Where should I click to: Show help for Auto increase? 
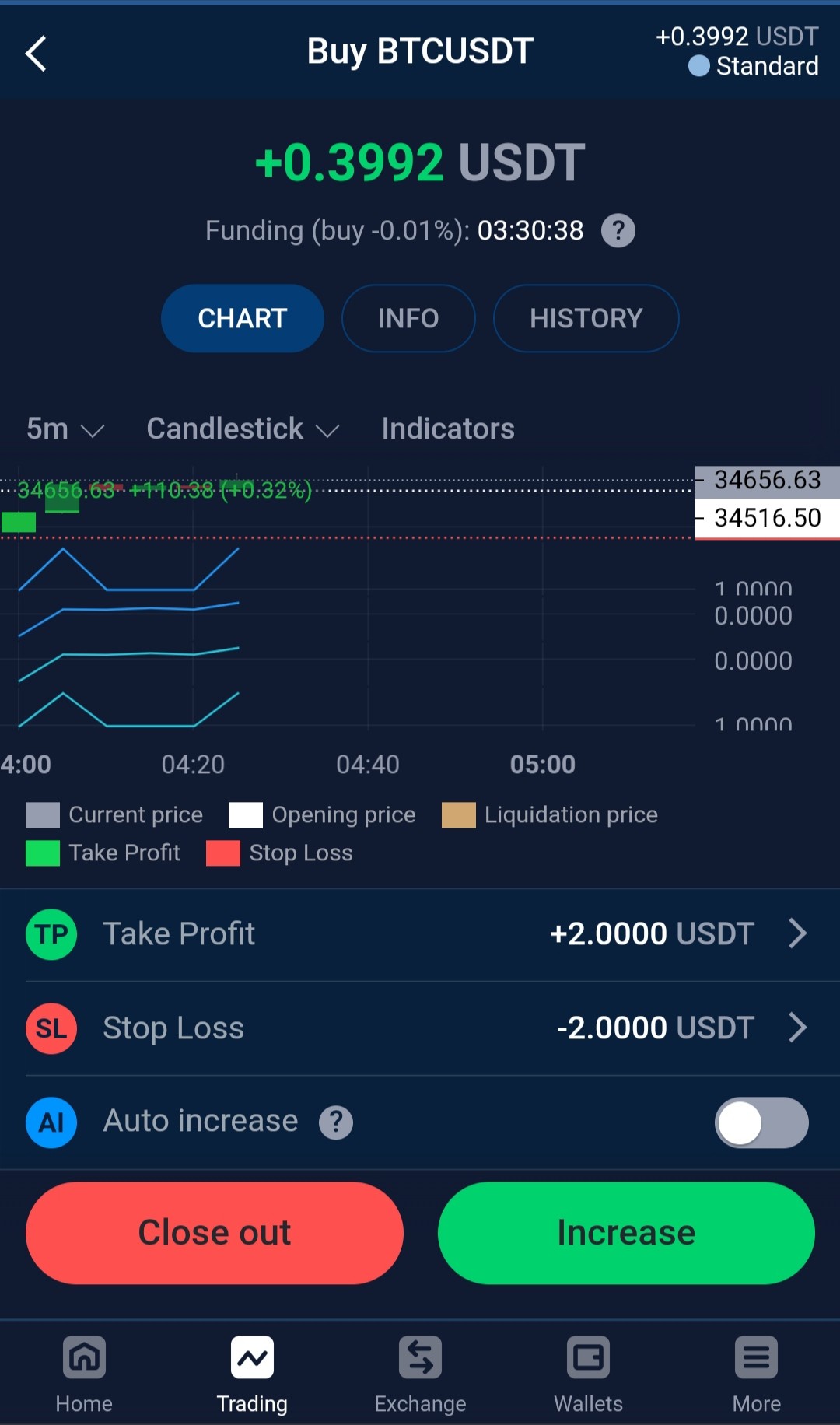[x=336, y=1122]
